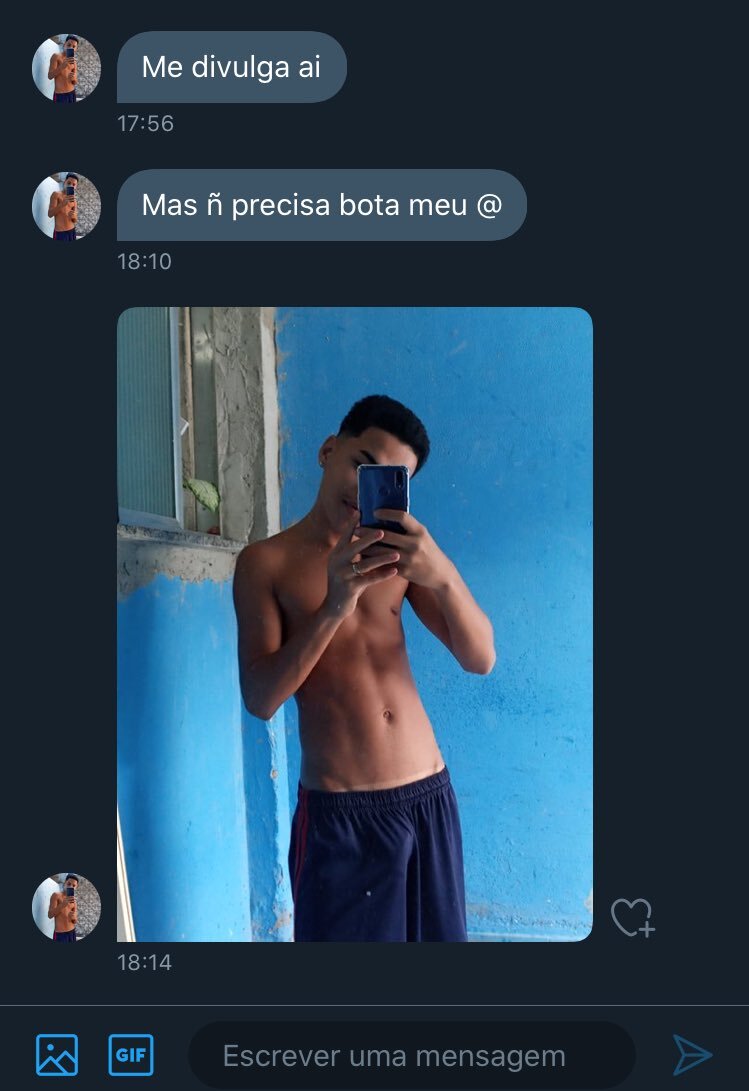This screenshot has width=749, height=1091.
Task: Open sender's avatar beside 'Me divulga ai'
Action: click(x=67, y=68)
